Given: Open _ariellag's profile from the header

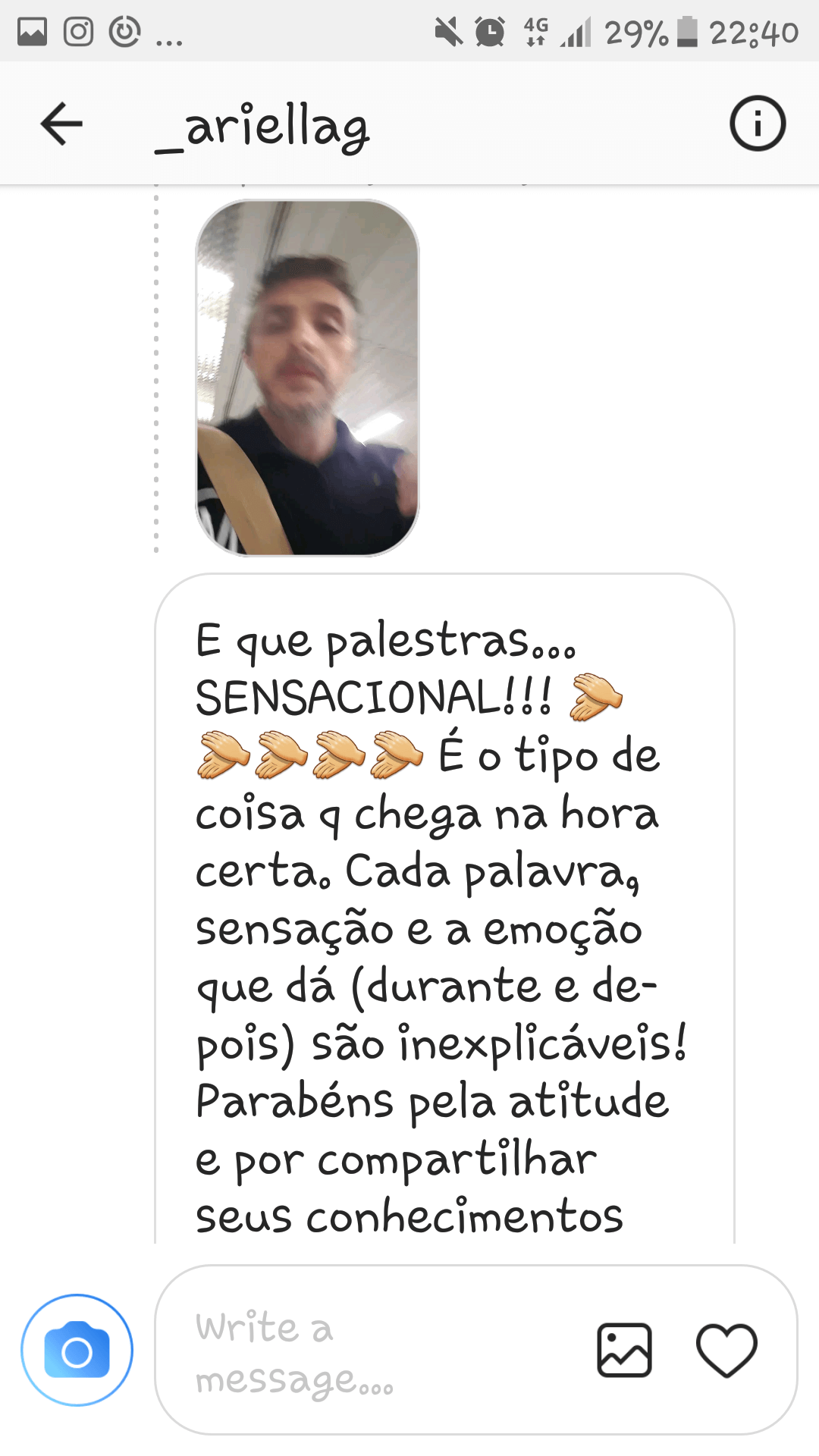Looking at the screenshot, I should pos(262,126).
